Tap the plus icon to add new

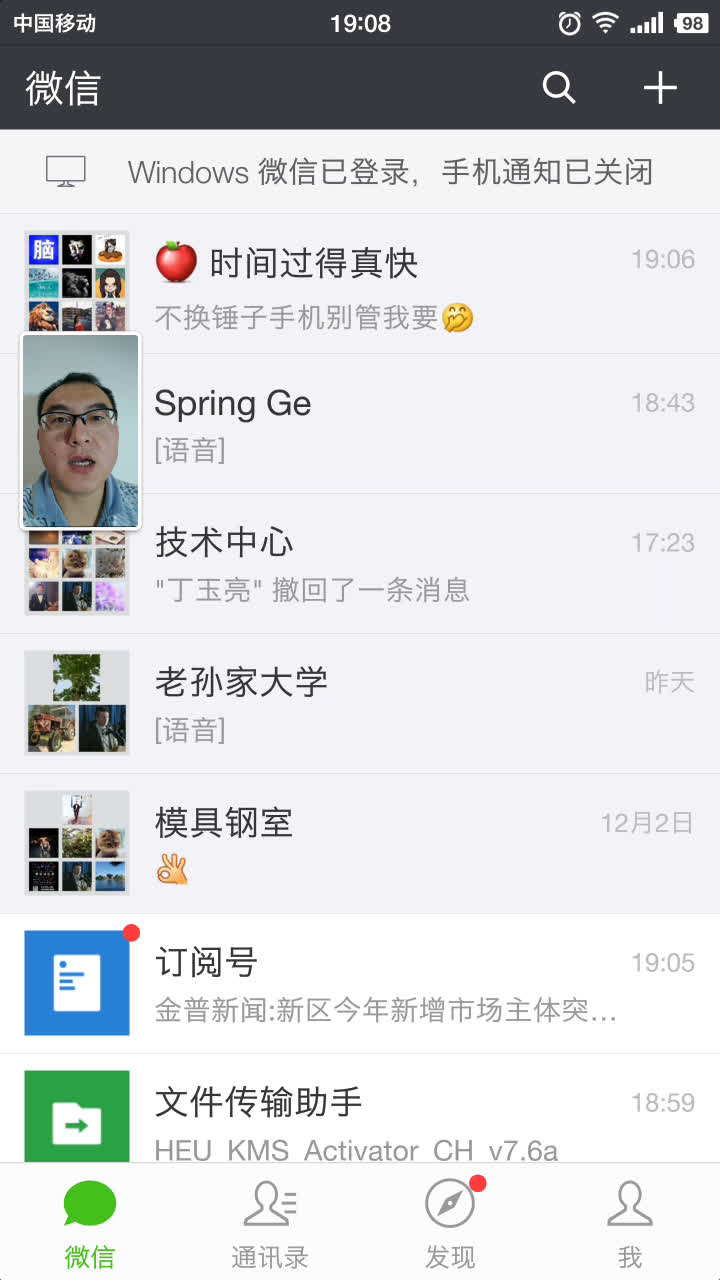(660, 88)
